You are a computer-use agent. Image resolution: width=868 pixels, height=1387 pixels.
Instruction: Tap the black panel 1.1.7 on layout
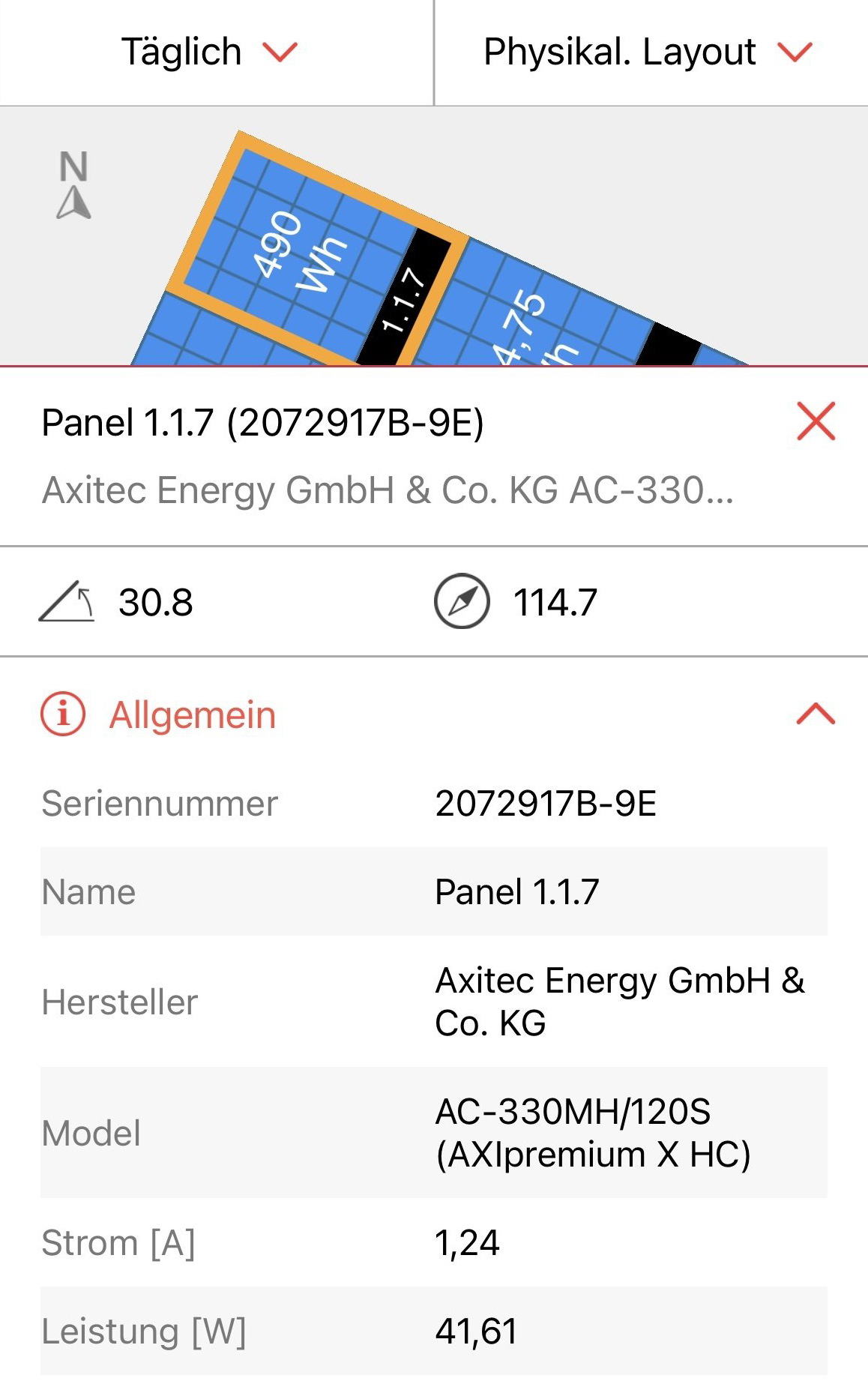[405, 300]
